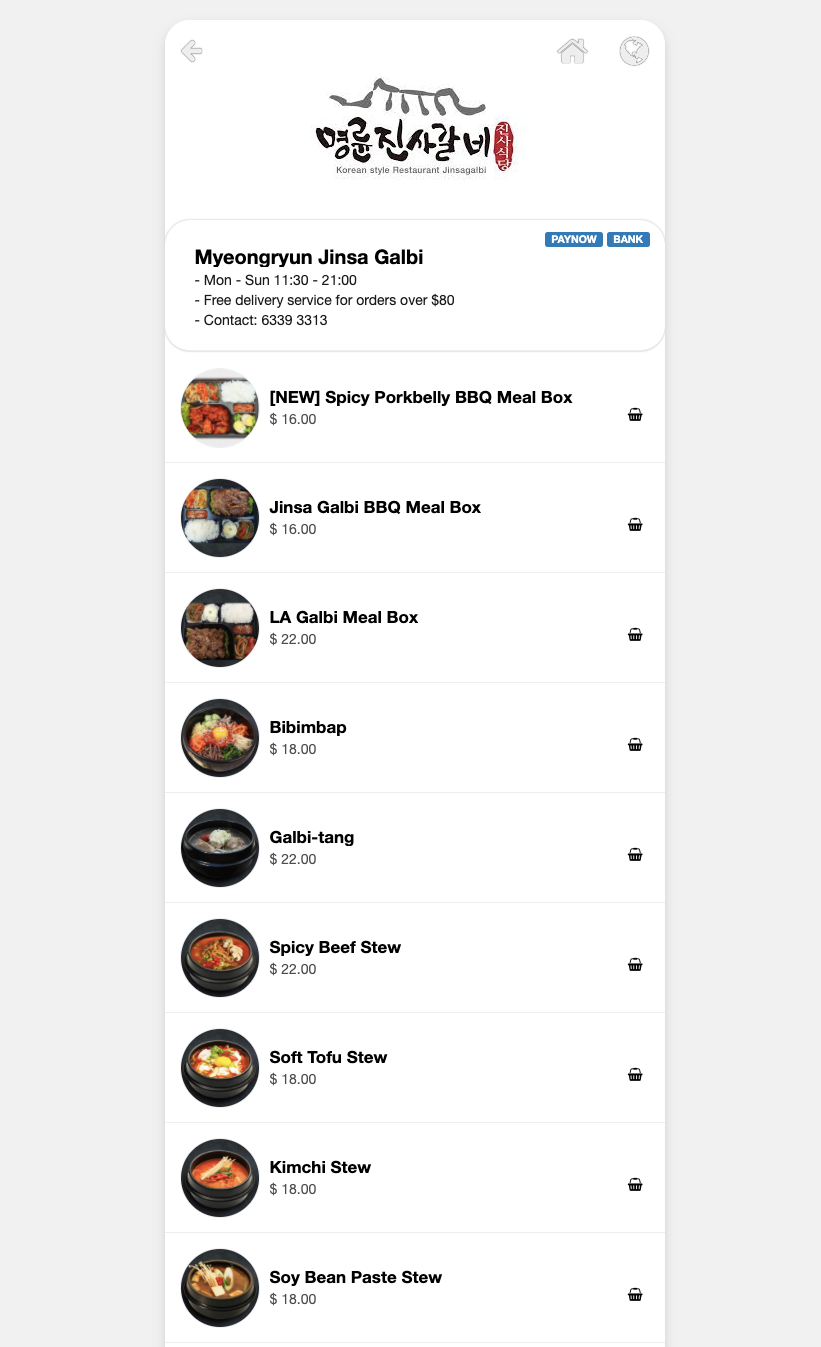821x1347 pixels.
Task: Add Spicy Beef Stew via basket icon
Action: (635, 965)
